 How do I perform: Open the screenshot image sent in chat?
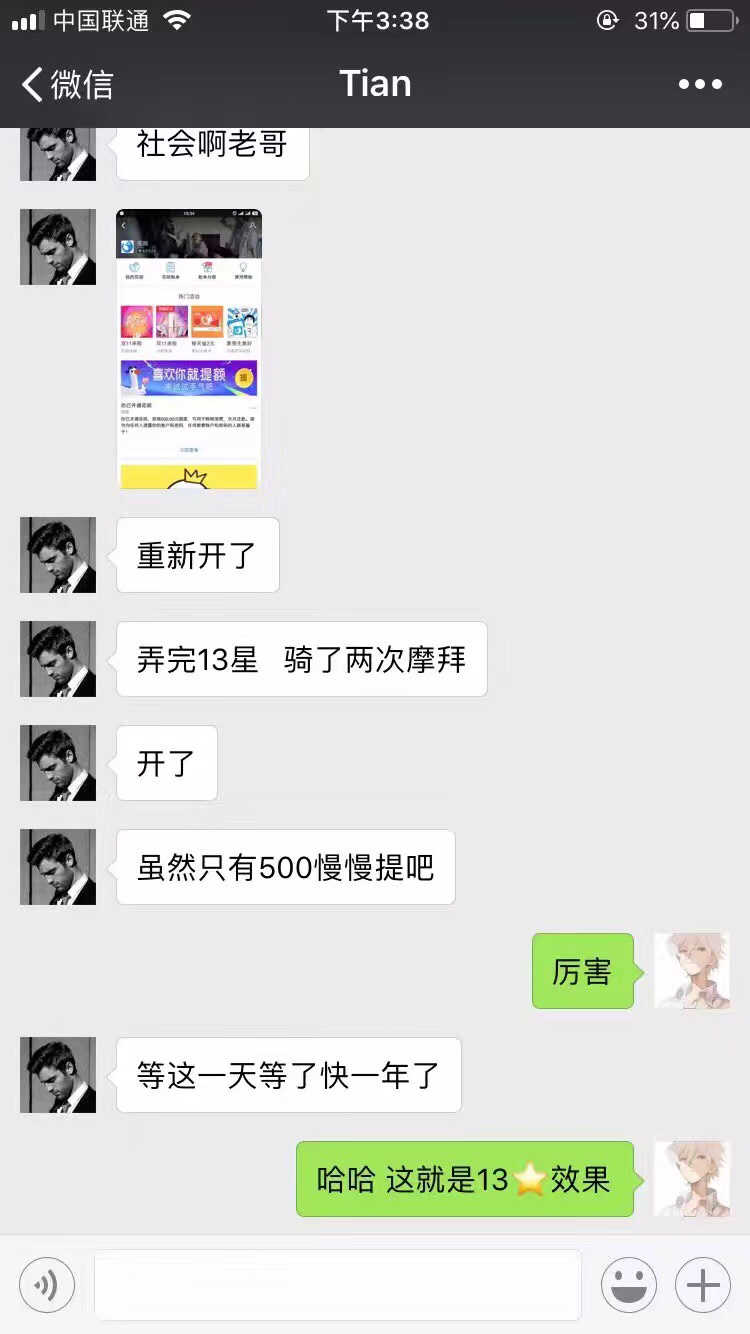coord(189,349)
